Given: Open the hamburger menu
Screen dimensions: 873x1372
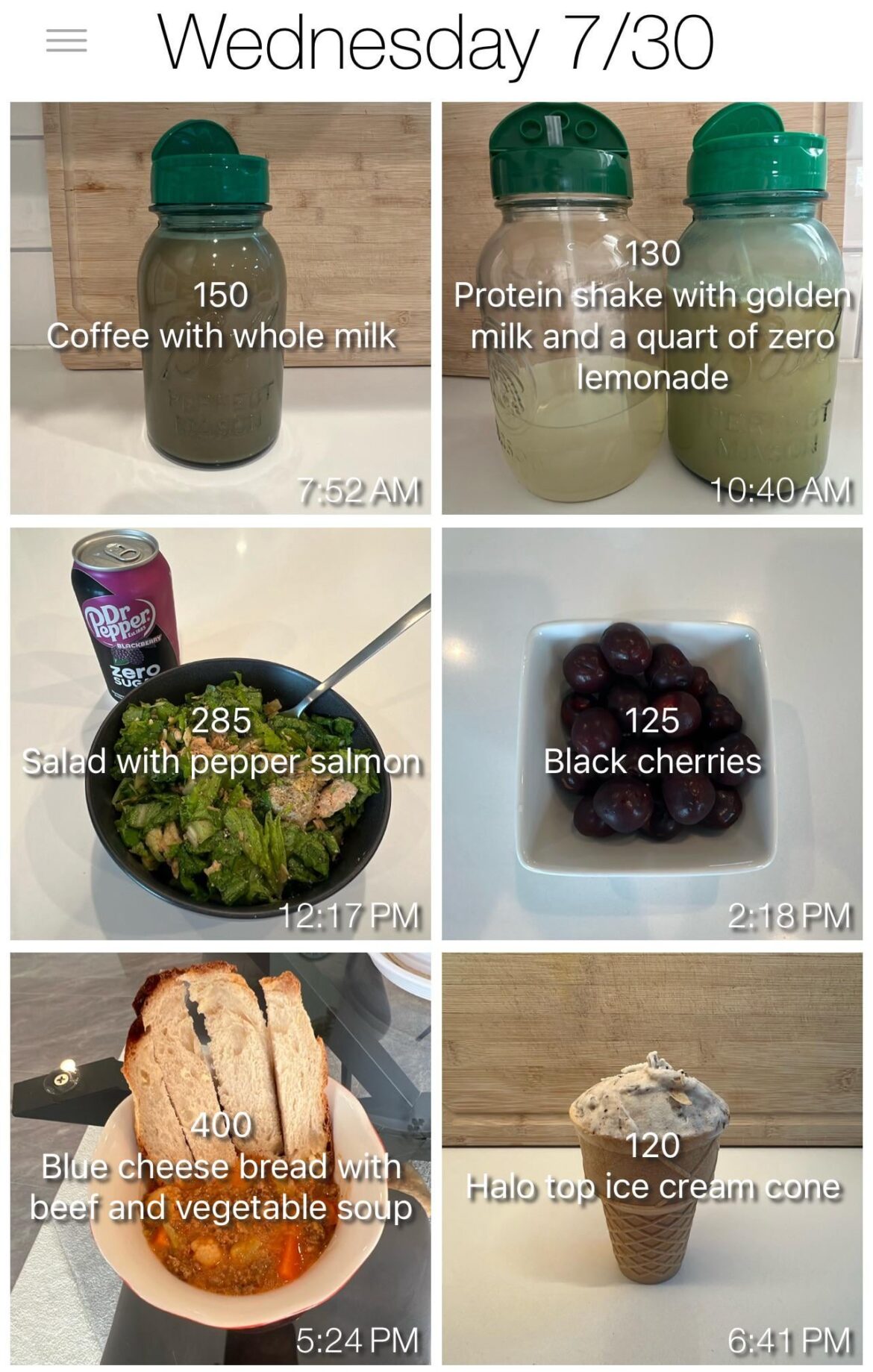Looking at the screenshot, I should pos(66,40).
